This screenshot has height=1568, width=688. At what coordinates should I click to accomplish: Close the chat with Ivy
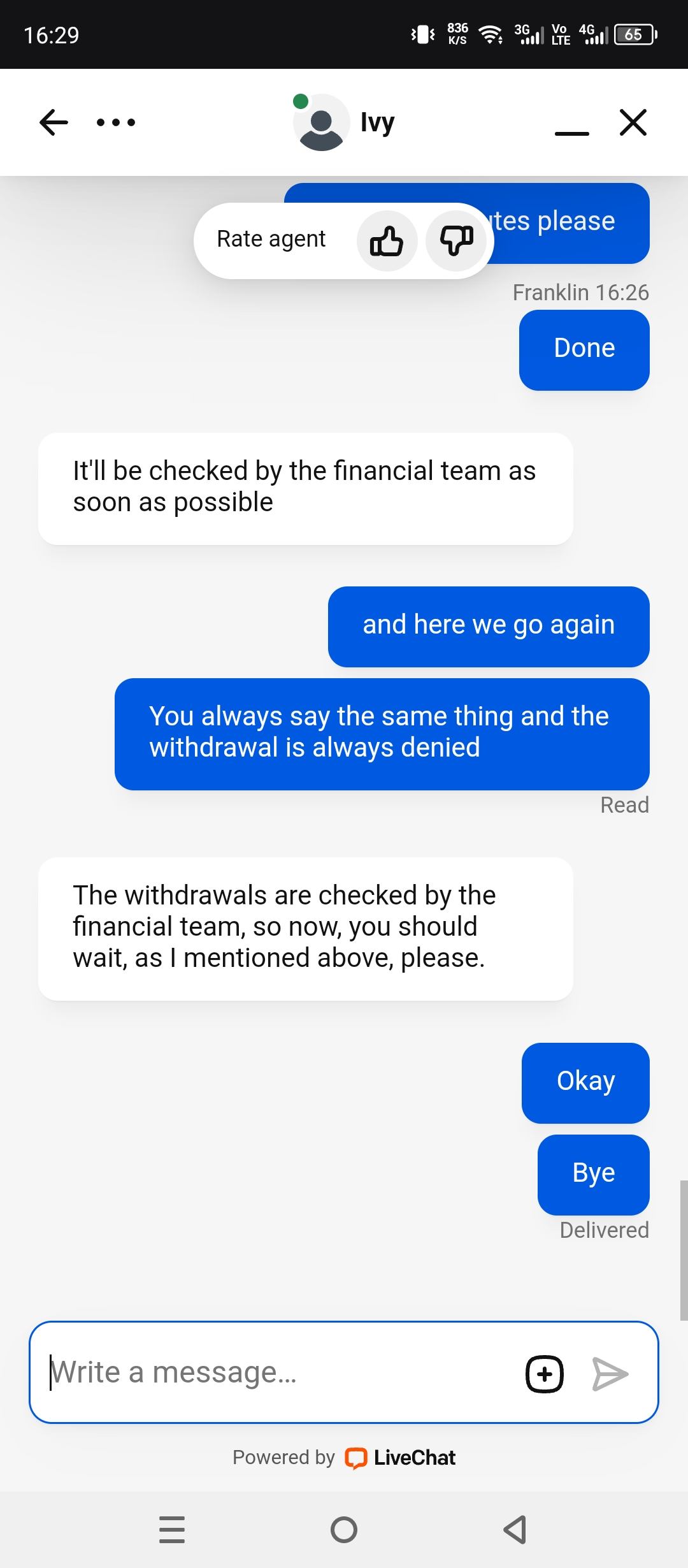coord(633,122)
